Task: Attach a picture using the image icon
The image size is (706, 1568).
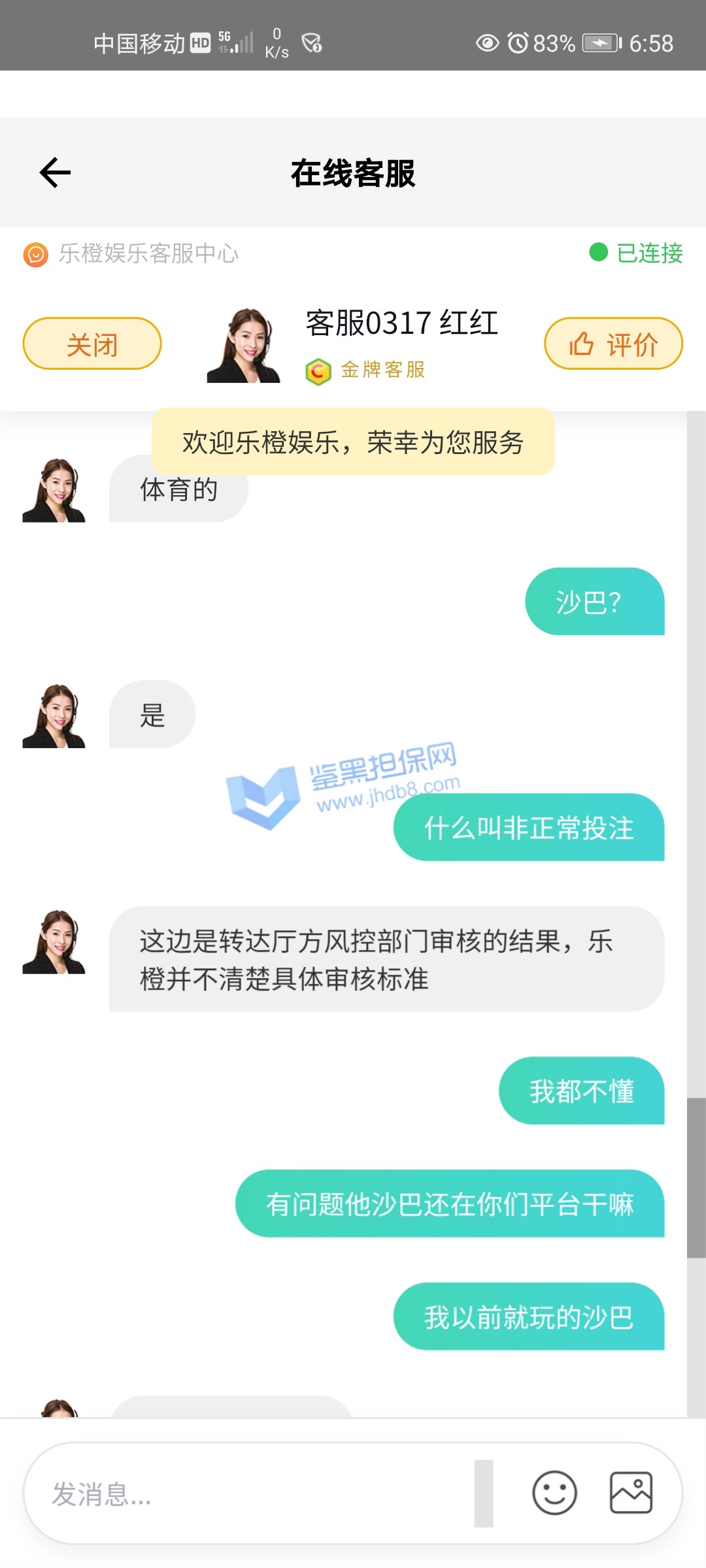Action: pos(631,1493)
